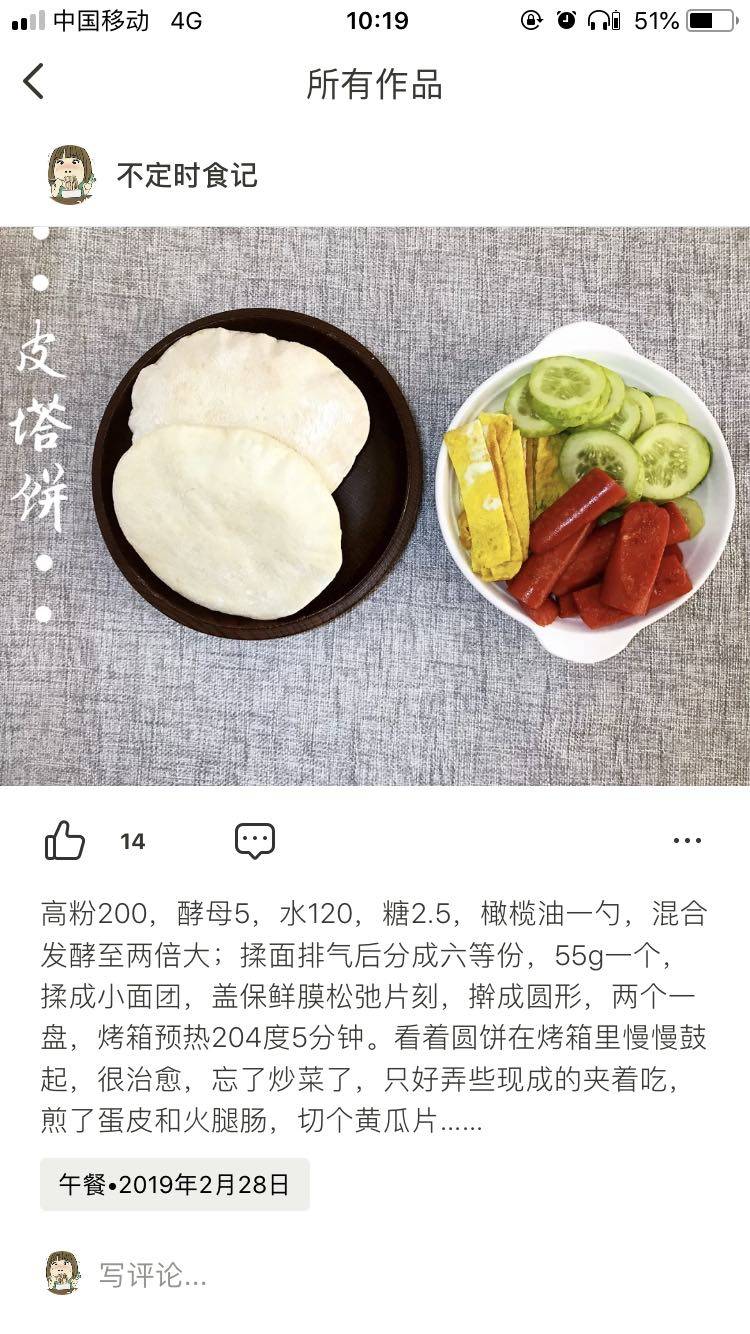Image resolution: width=750 pixels, height=1334 pixels.
Task: Go back using the top-left arrow
Action: (34, 82)
